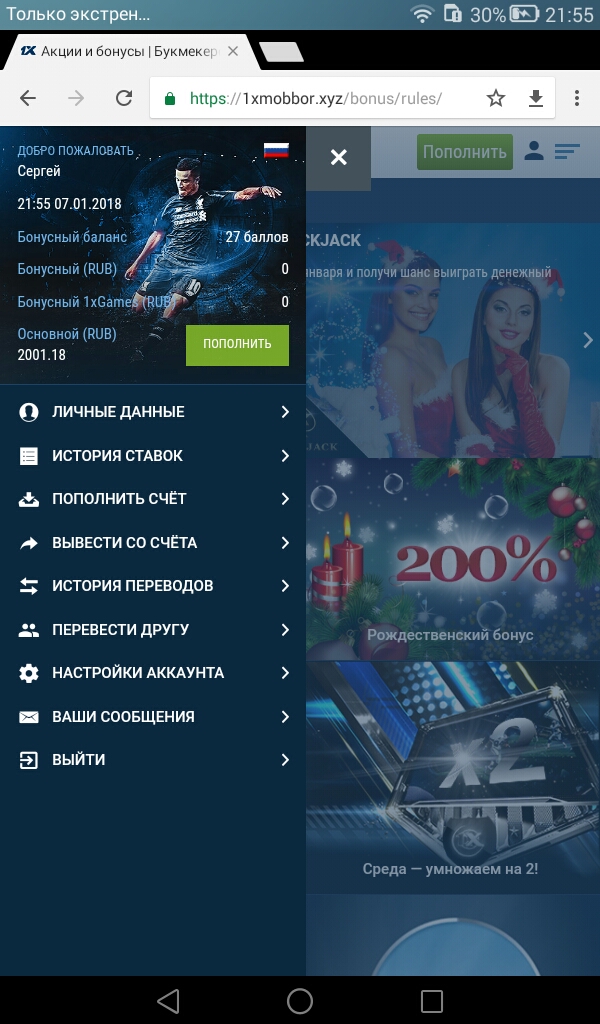Tap the Russian flag language selector

coord(276,151)
